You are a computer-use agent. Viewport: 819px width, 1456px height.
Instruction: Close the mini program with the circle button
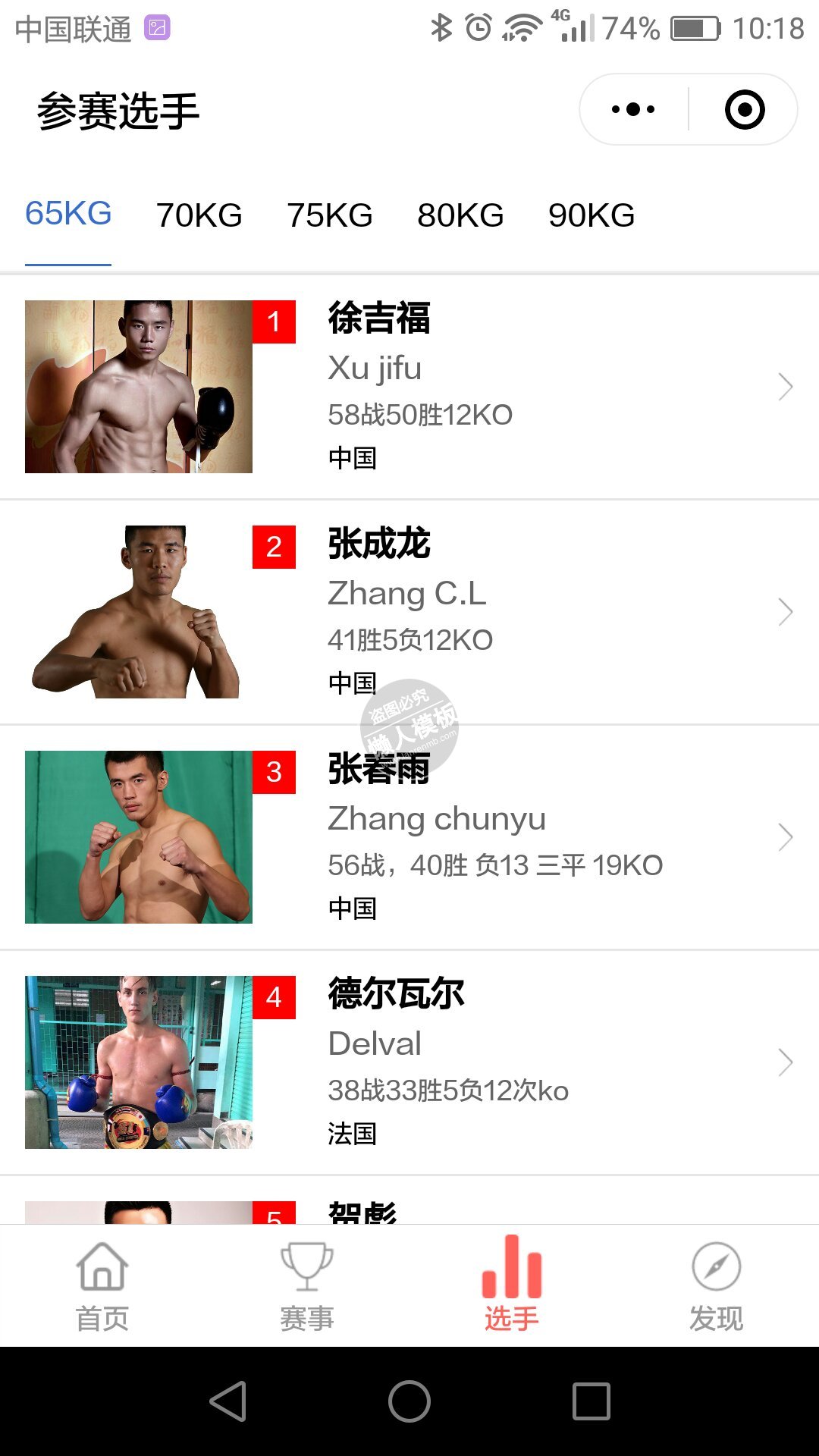click(744, 109)
